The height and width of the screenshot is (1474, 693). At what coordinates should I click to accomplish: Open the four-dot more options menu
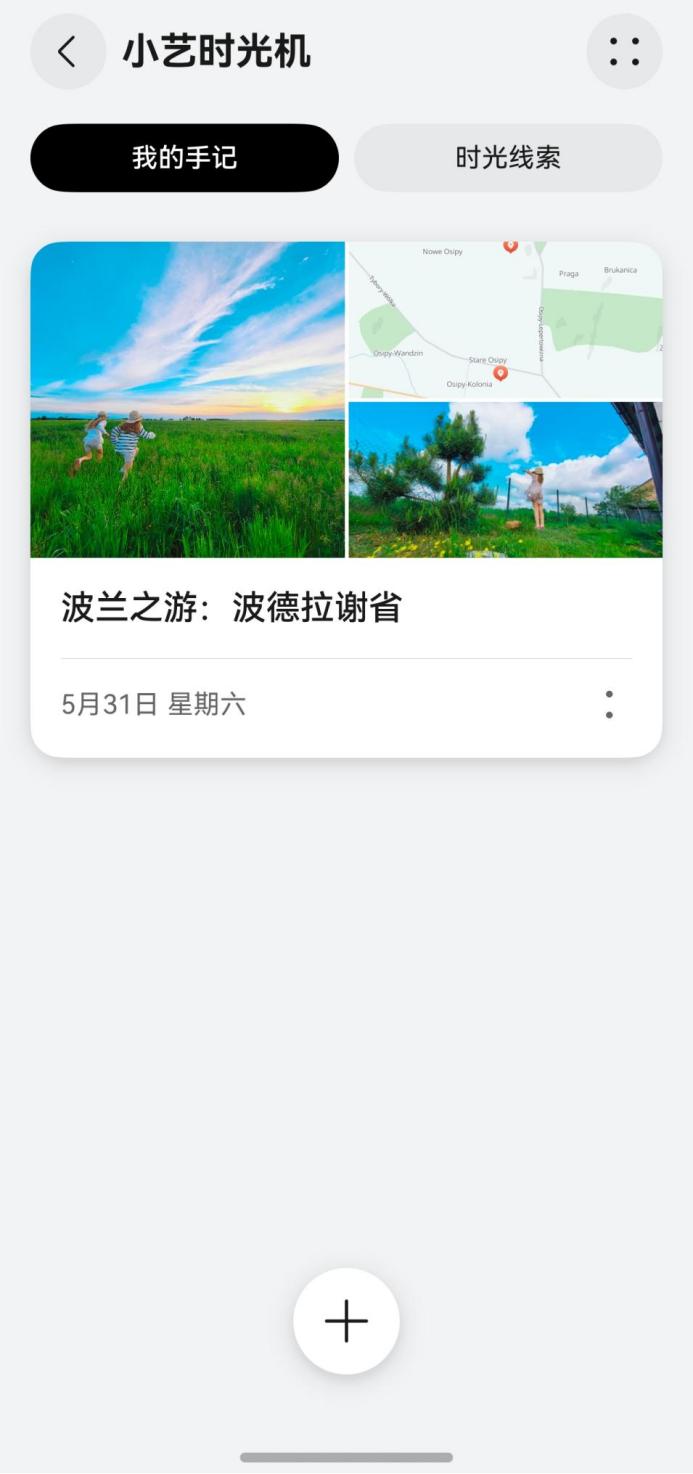(624, 52)
